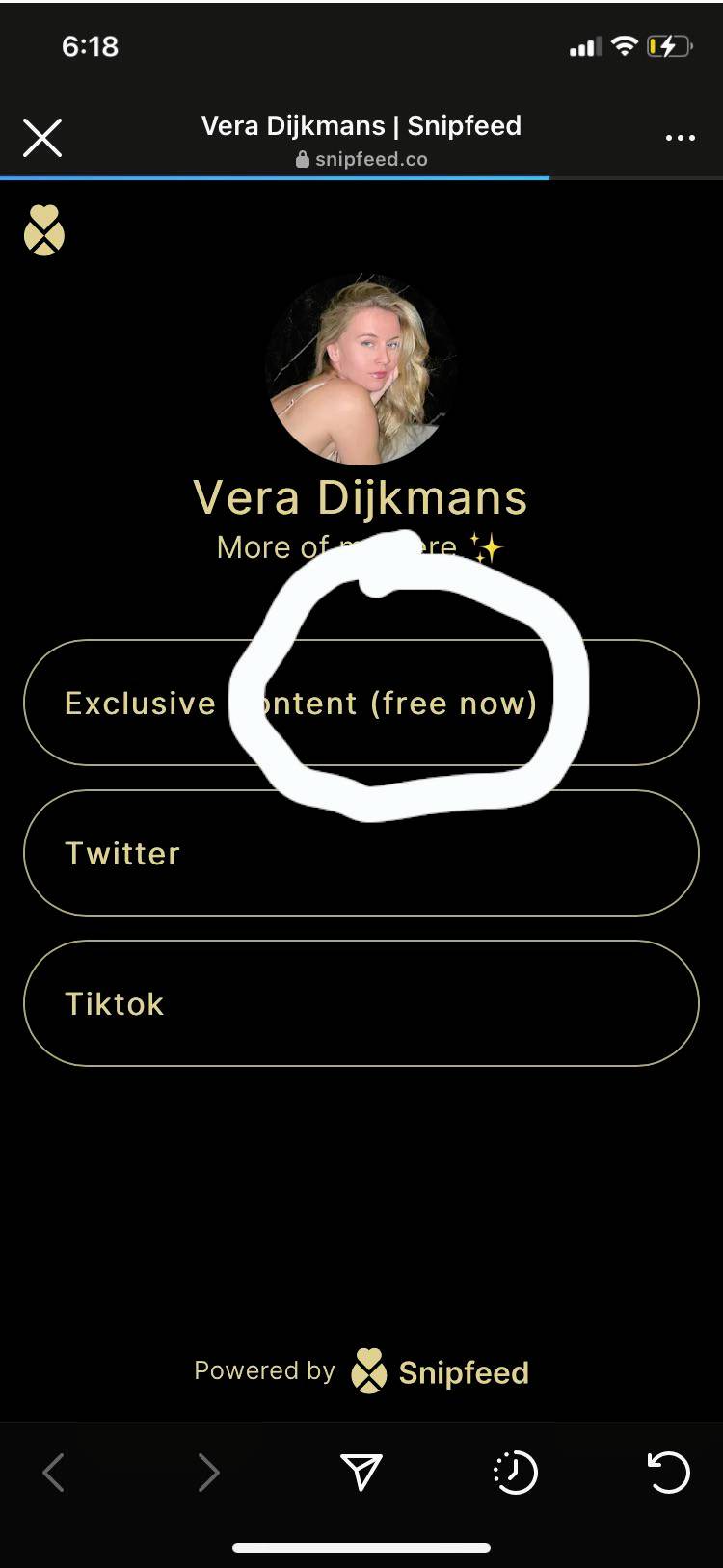Go forward to the next page
This screenshot has width=723, height=1568.
(x=208, y=1473)
